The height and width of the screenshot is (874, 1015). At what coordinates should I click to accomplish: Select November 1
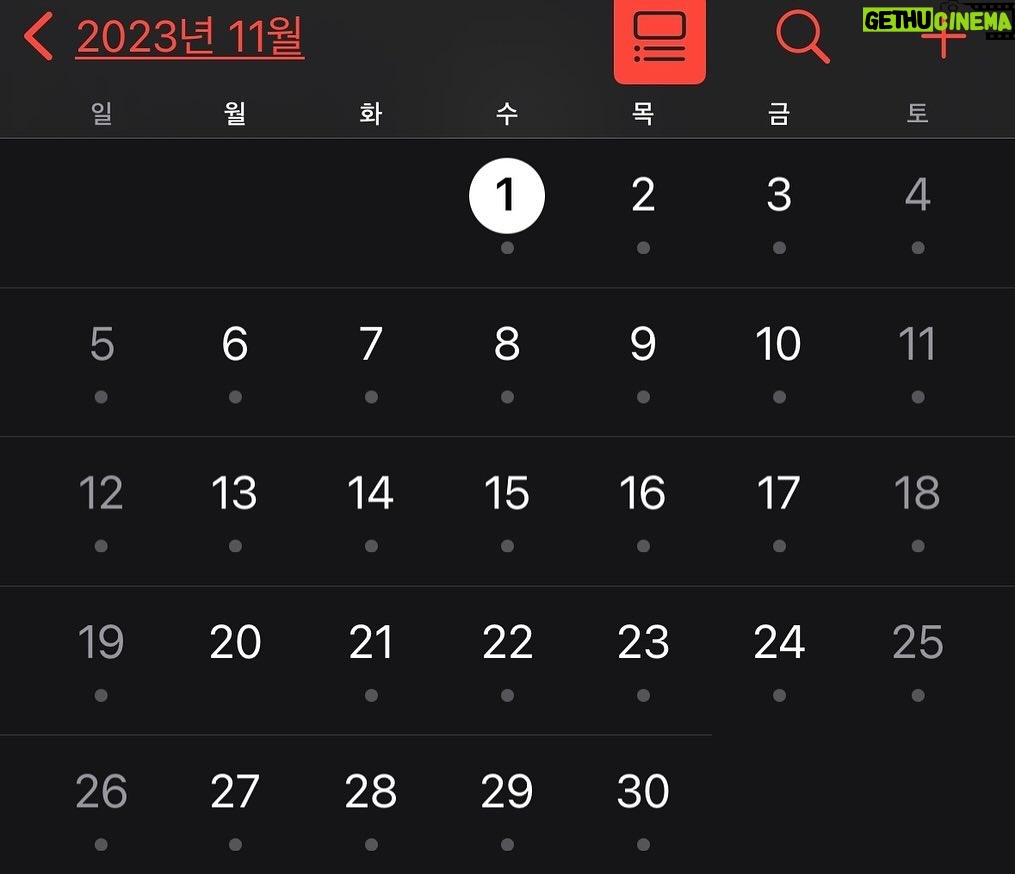click(x=507, y=196)
